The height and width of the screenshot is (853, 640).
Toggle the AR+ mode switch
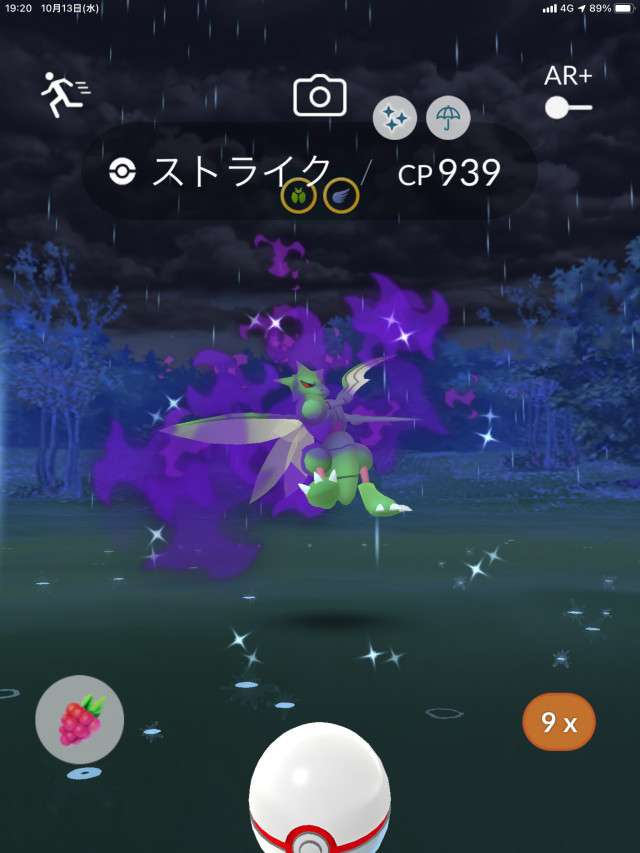(568, 106)
